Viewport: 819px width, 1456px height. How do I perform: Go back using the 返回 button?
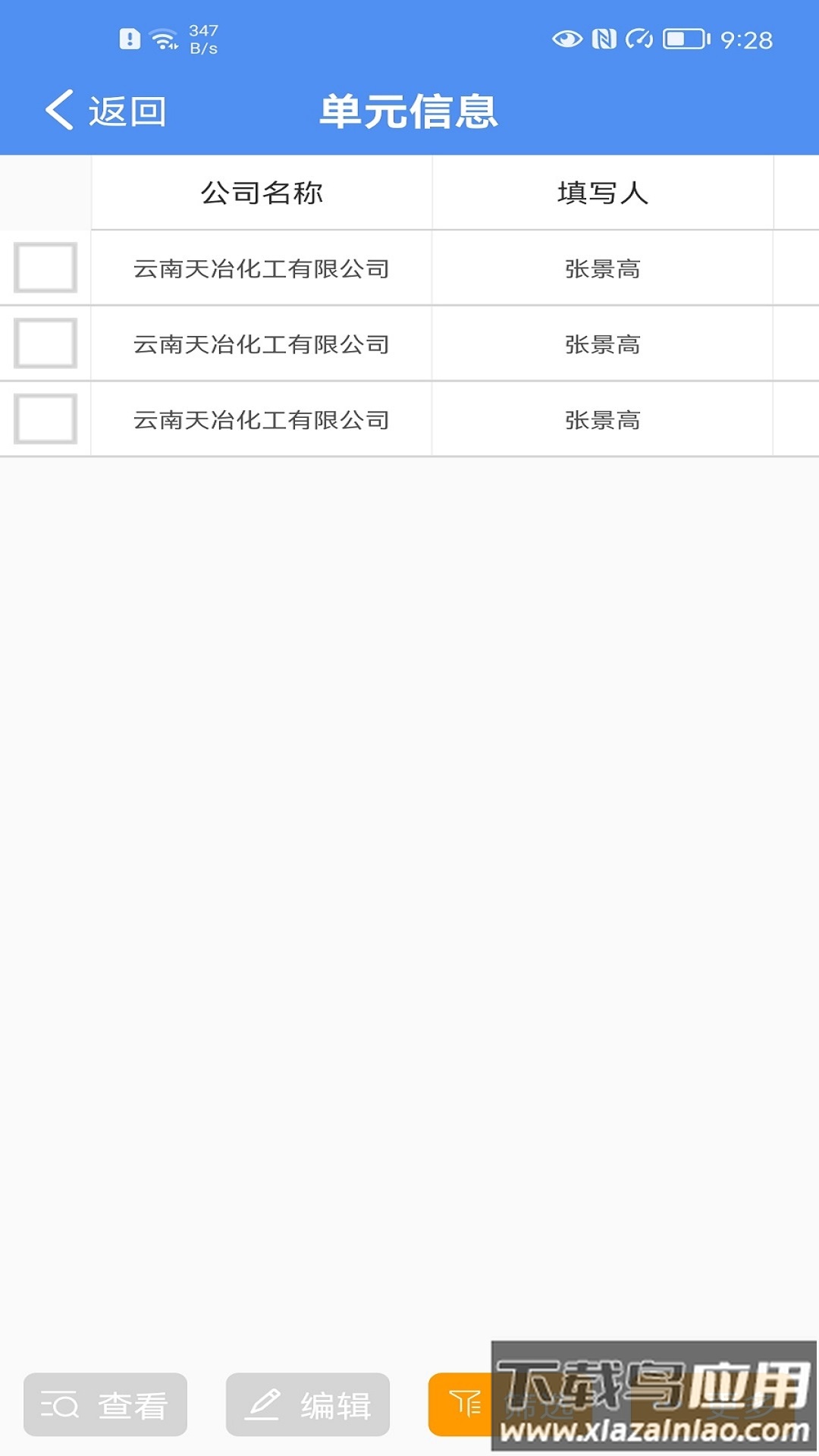106,111
